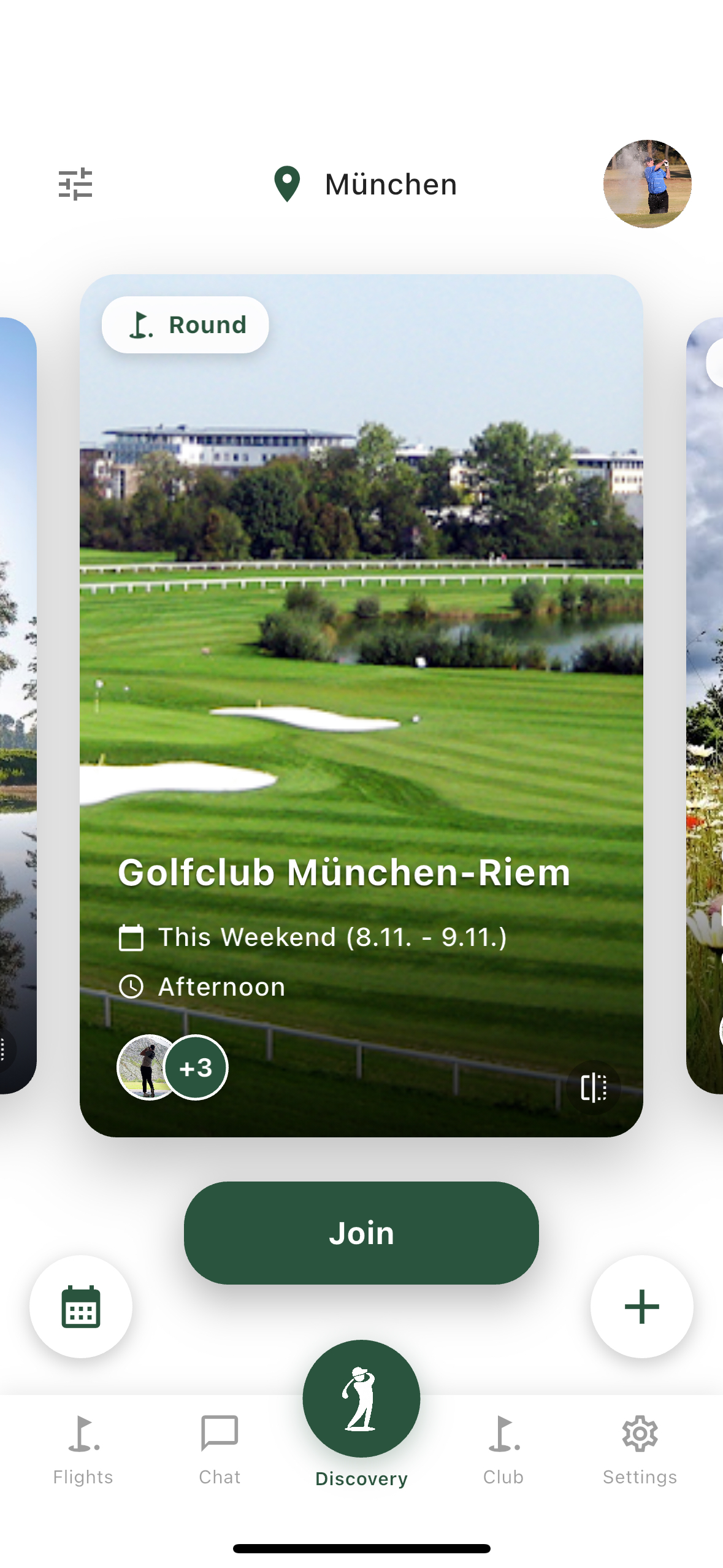
Task: Tap the card-flip icon on the course photo
Action: 592,1088
